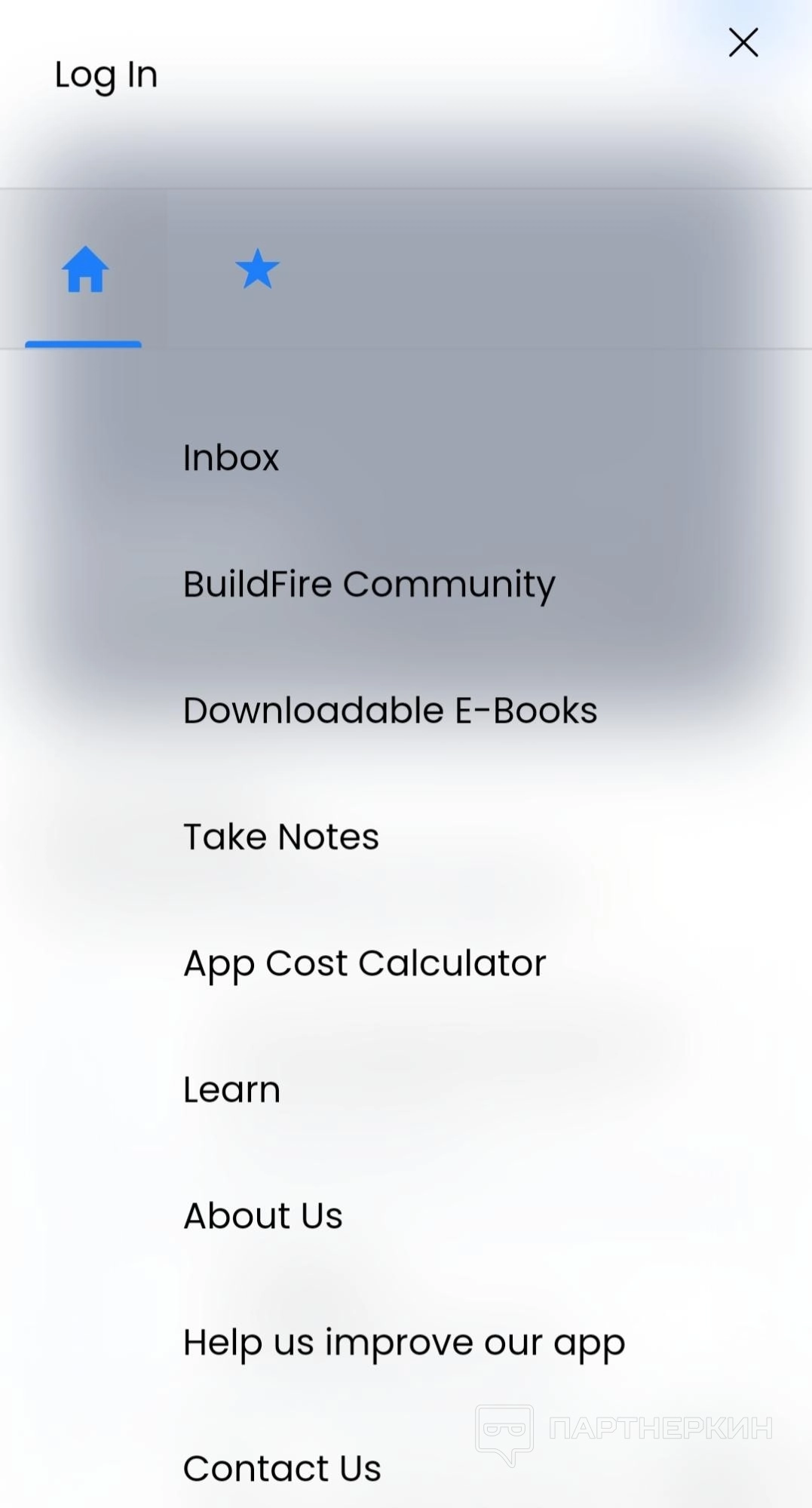Close the side menu

(x=743, y=43)
